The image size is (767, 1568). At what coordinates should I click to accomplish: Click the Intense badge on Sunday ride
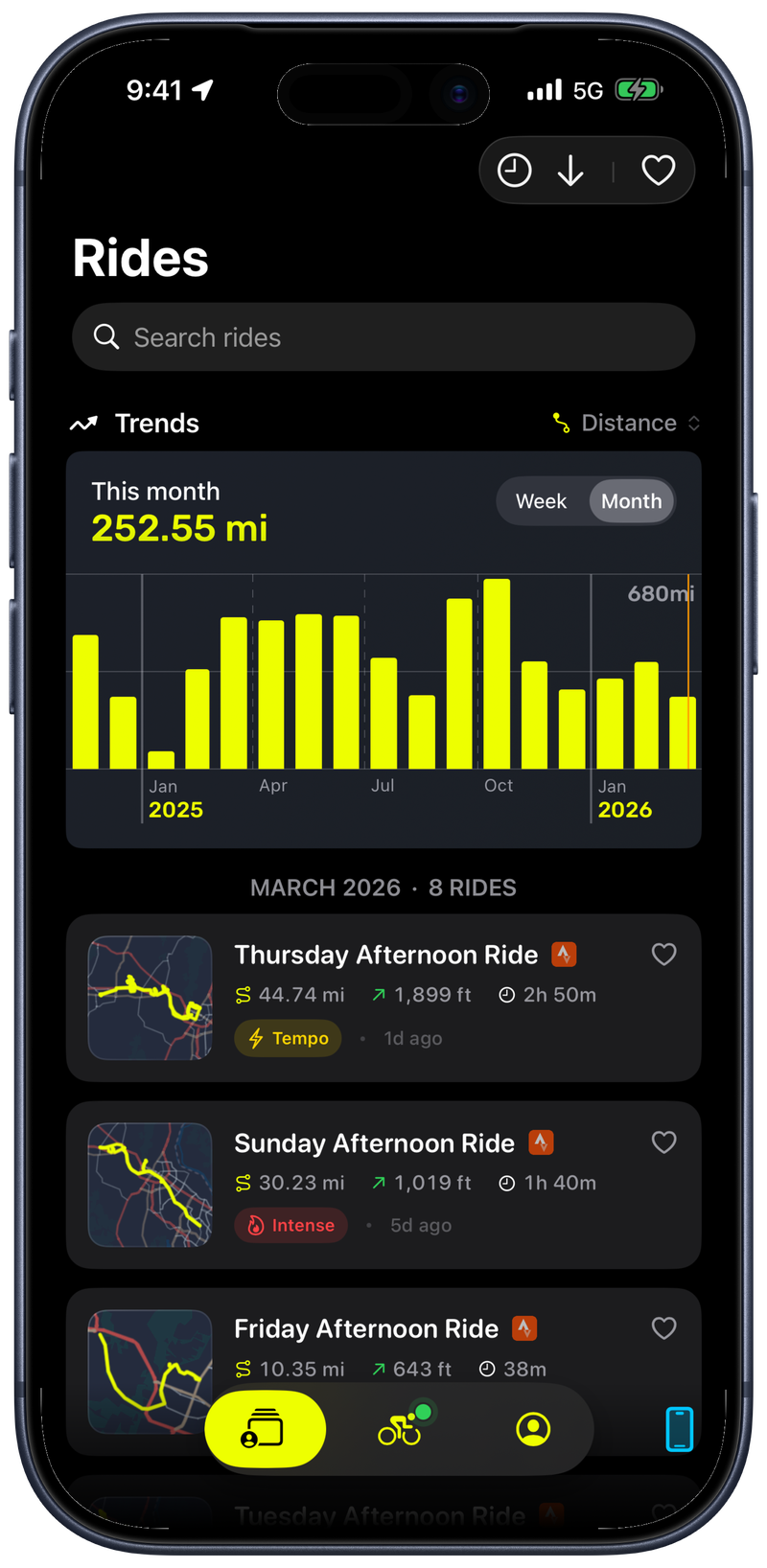click(x=291, y=1225)
